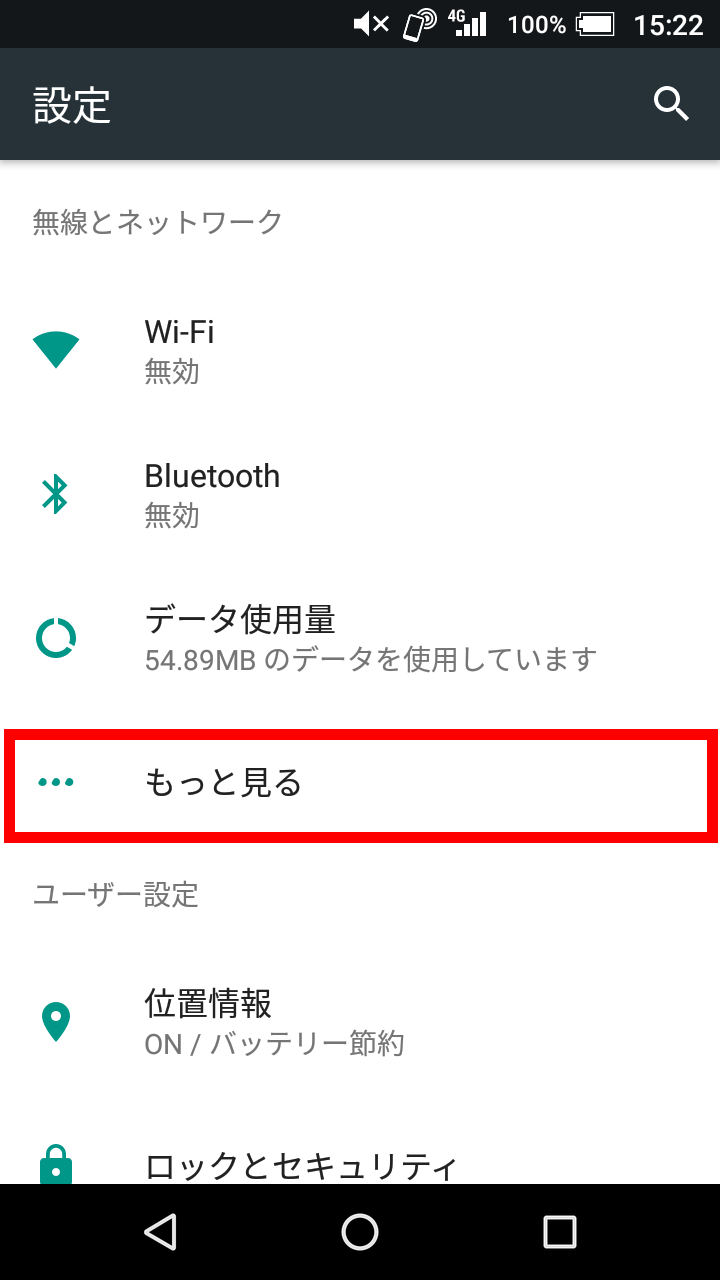Open データ使用量 data usage
This screenshot has width=720, height=1280.
(x=360, y=638)
